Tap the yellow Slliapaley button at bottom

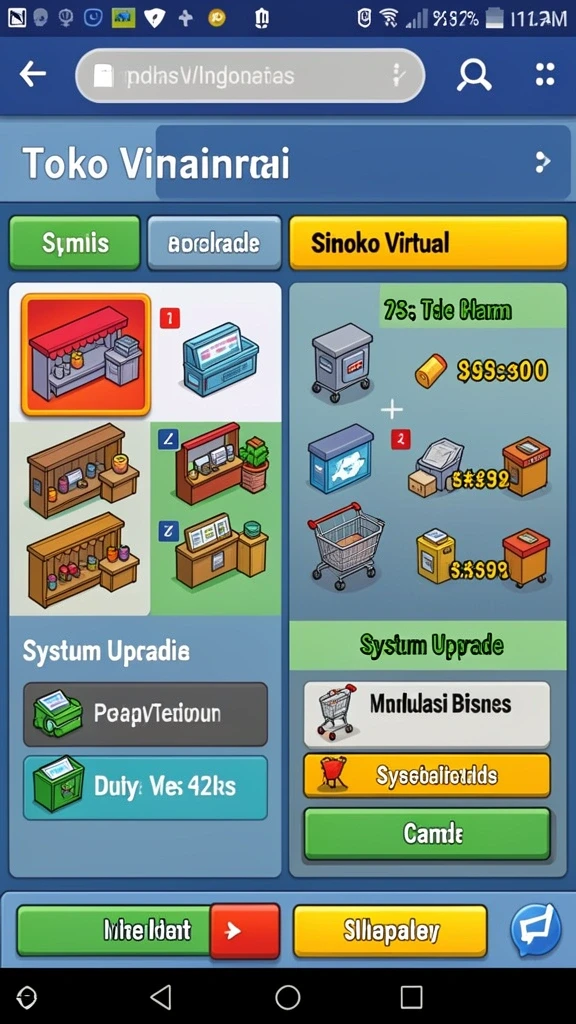(391, 931)
